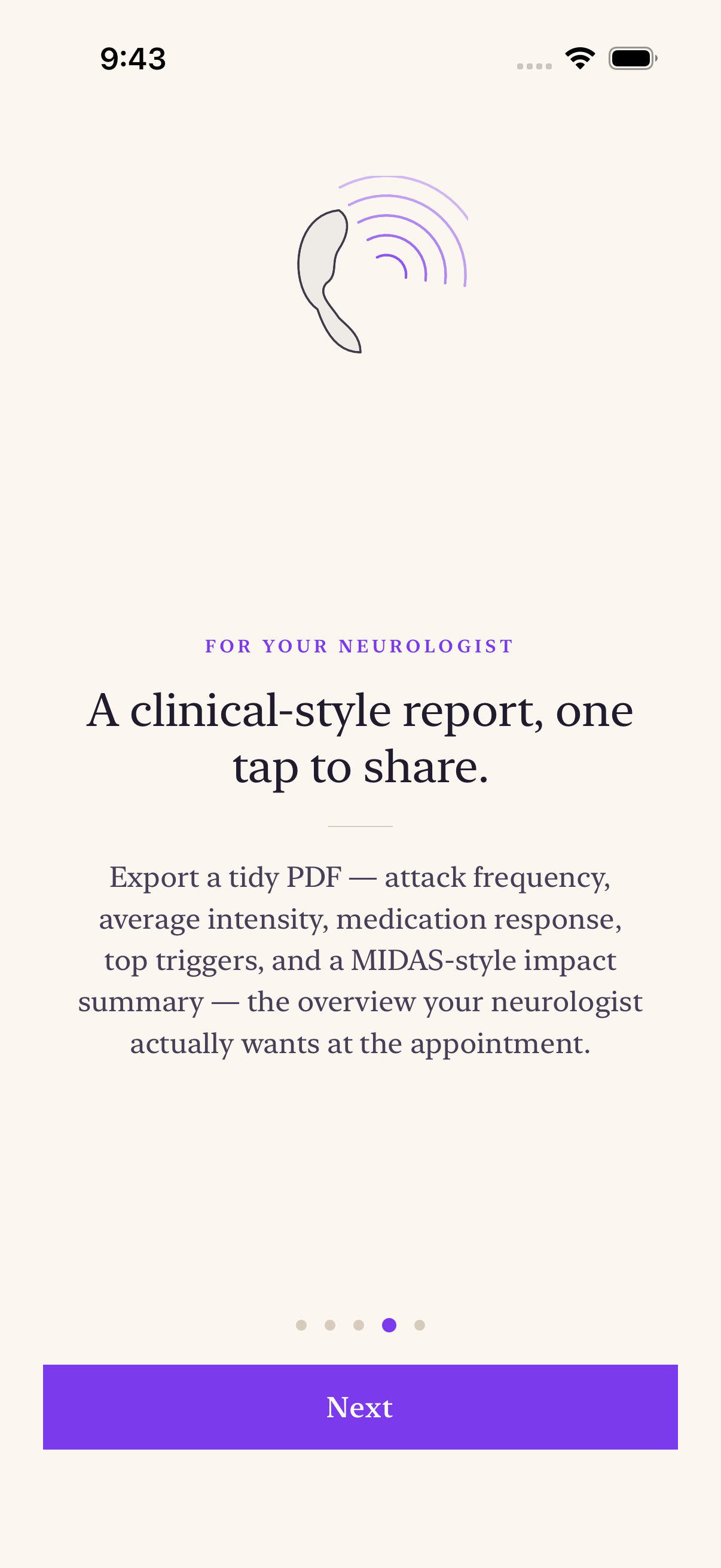Jump to the first onboarding page dot
The image size is (721, 1568).
[x=301, y=1325]
